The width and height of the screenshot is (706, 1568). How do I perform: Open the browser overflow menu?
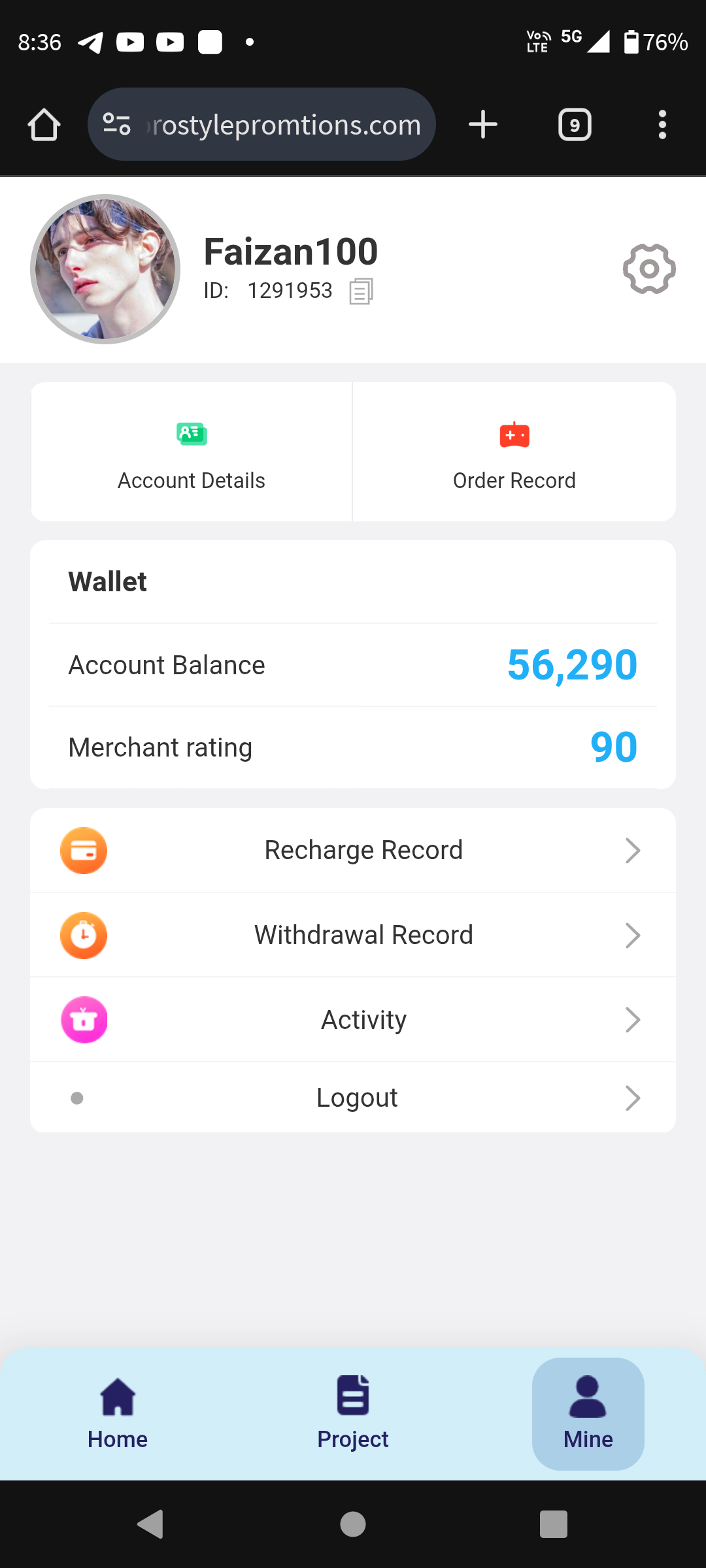[x=662, y=125]
